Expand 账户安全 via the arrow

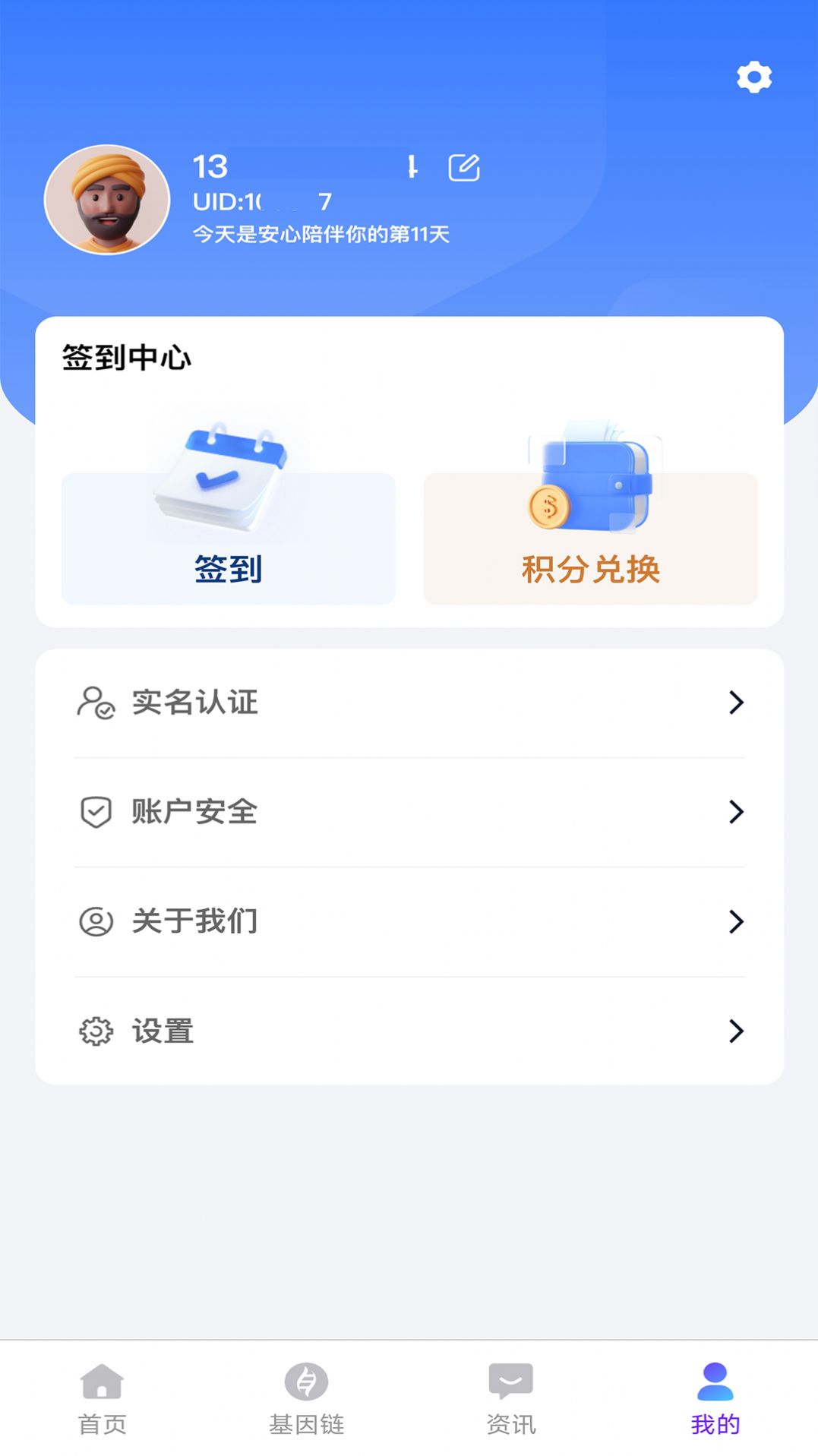[734, 811]
